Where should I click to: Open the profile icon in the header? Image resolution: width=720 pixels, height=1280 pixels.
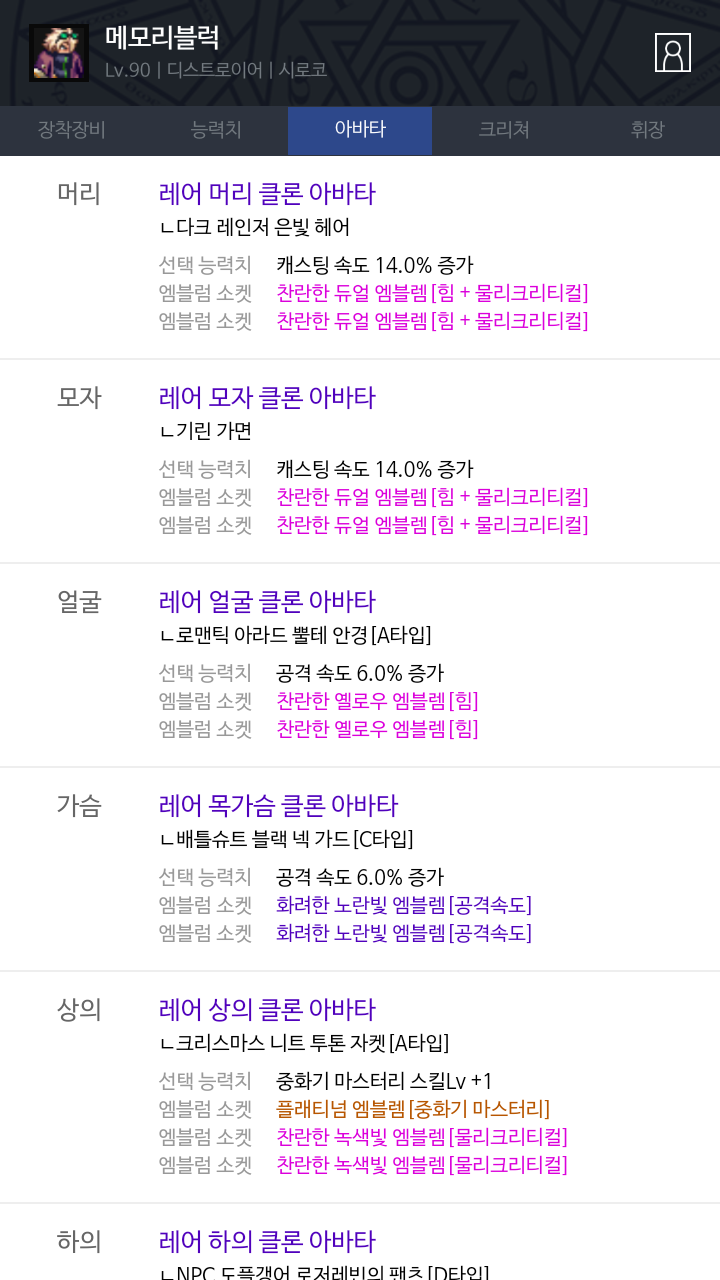672,53
